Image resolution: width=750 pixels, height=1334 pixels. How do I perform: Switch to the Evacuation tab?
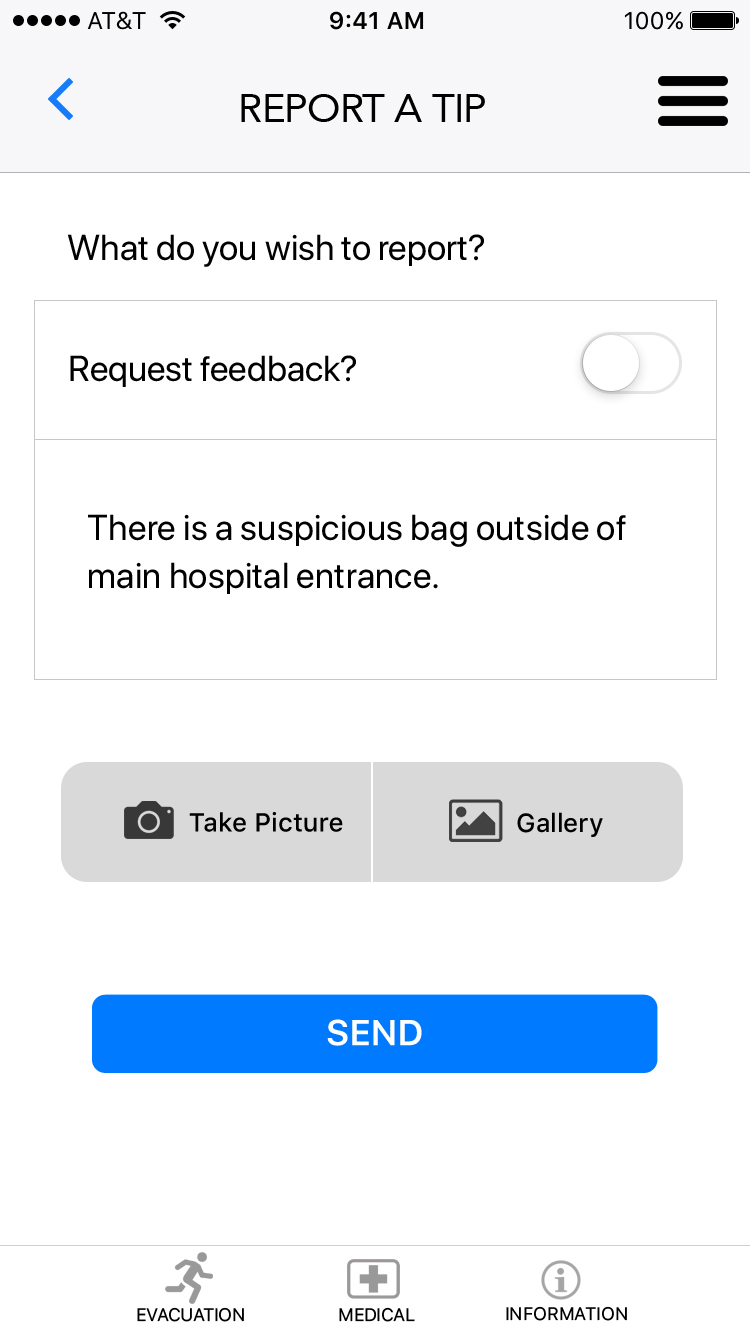pos(190,1288)
